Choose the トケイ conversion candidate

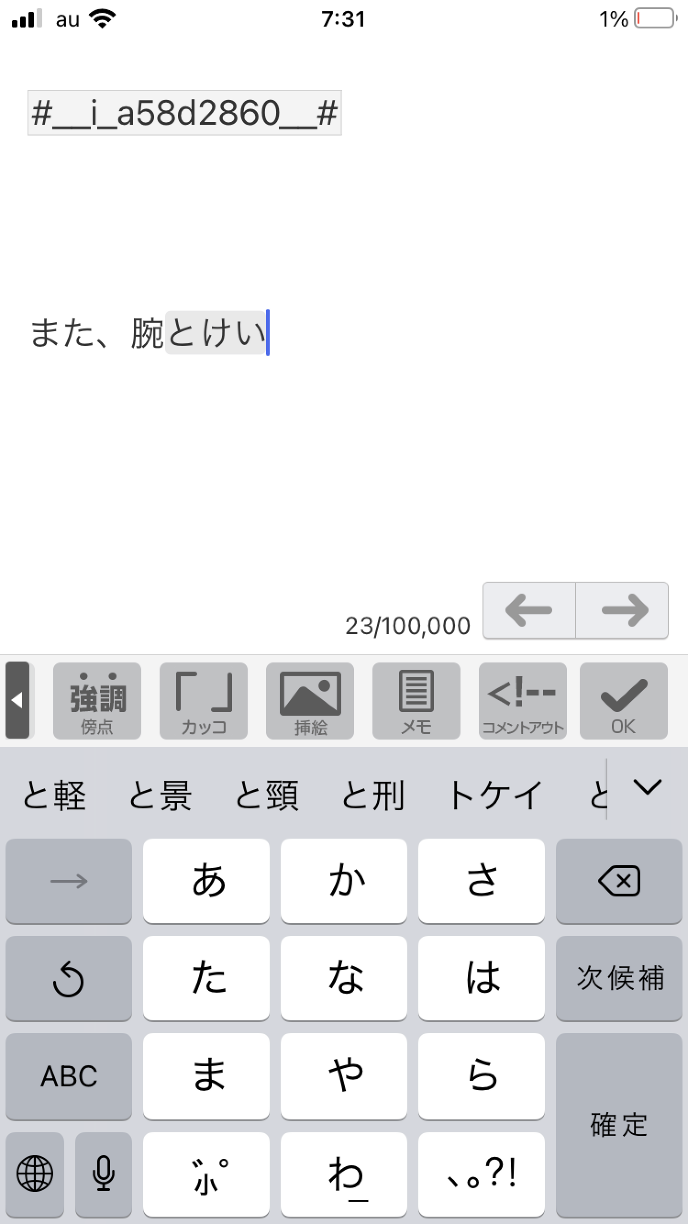494,796
